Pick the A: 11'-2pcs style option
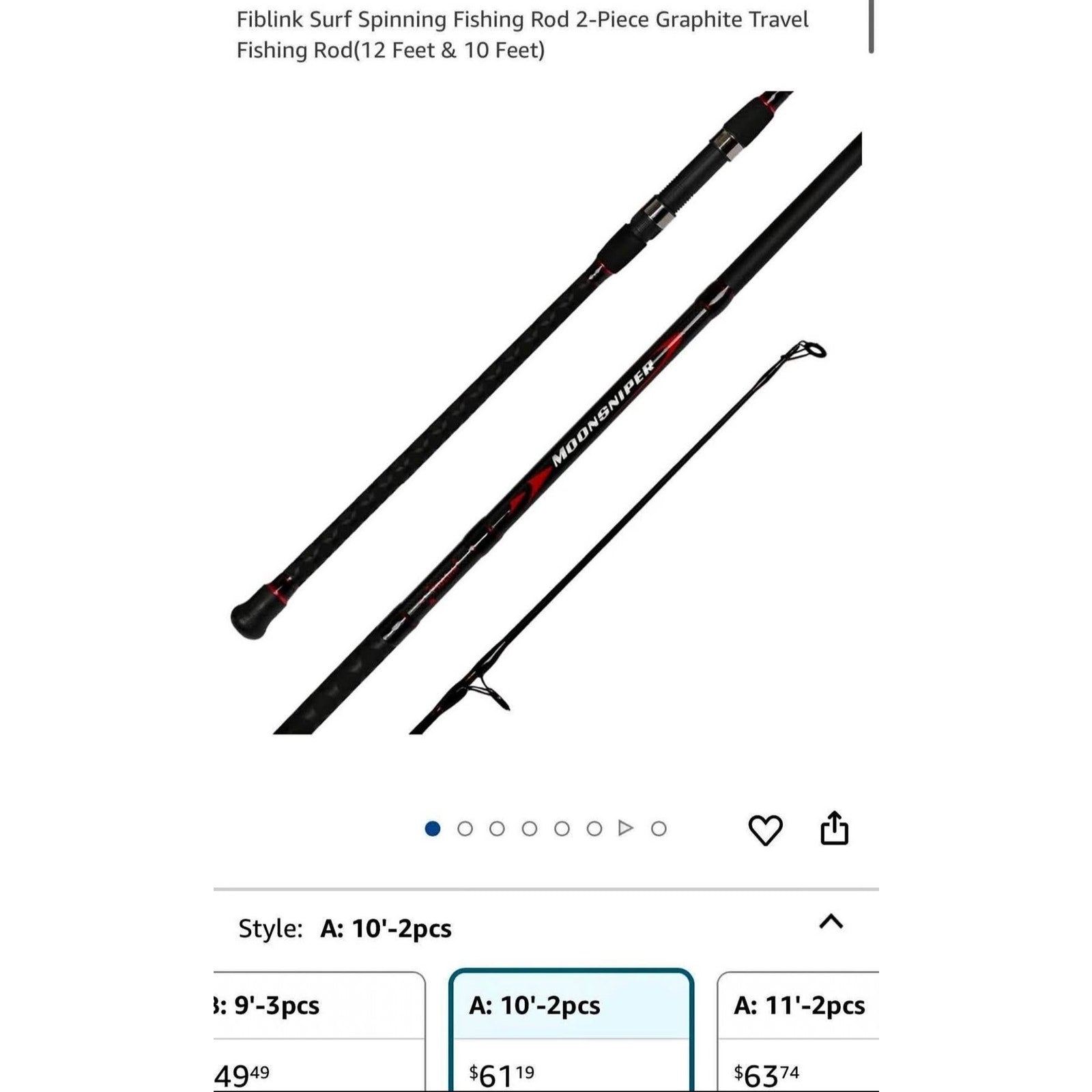The image size is (1092, 1092). click(799, 1031)
